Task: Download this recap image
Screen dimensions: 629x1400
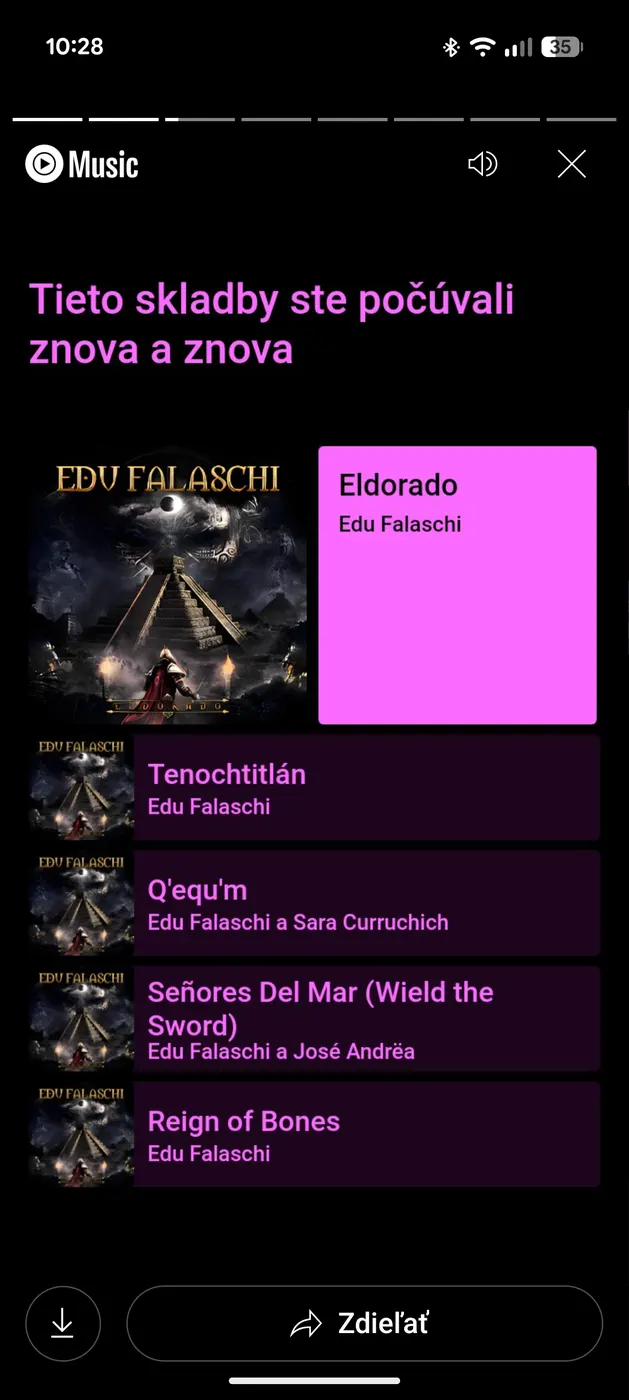Action: click(x=63, y=1323)
